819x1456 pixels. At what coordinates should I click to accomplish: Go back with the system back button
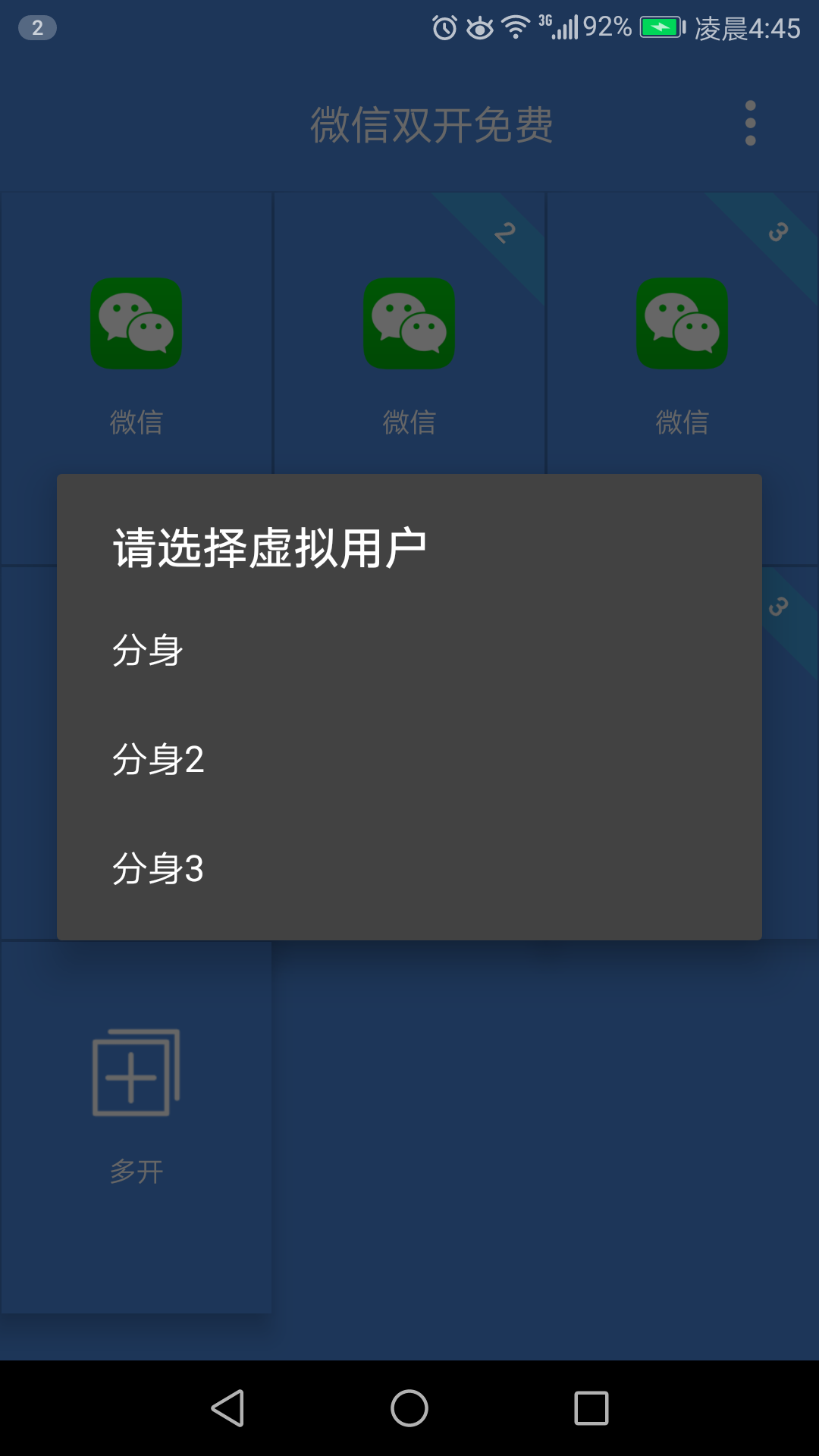tap(227, 1408)
